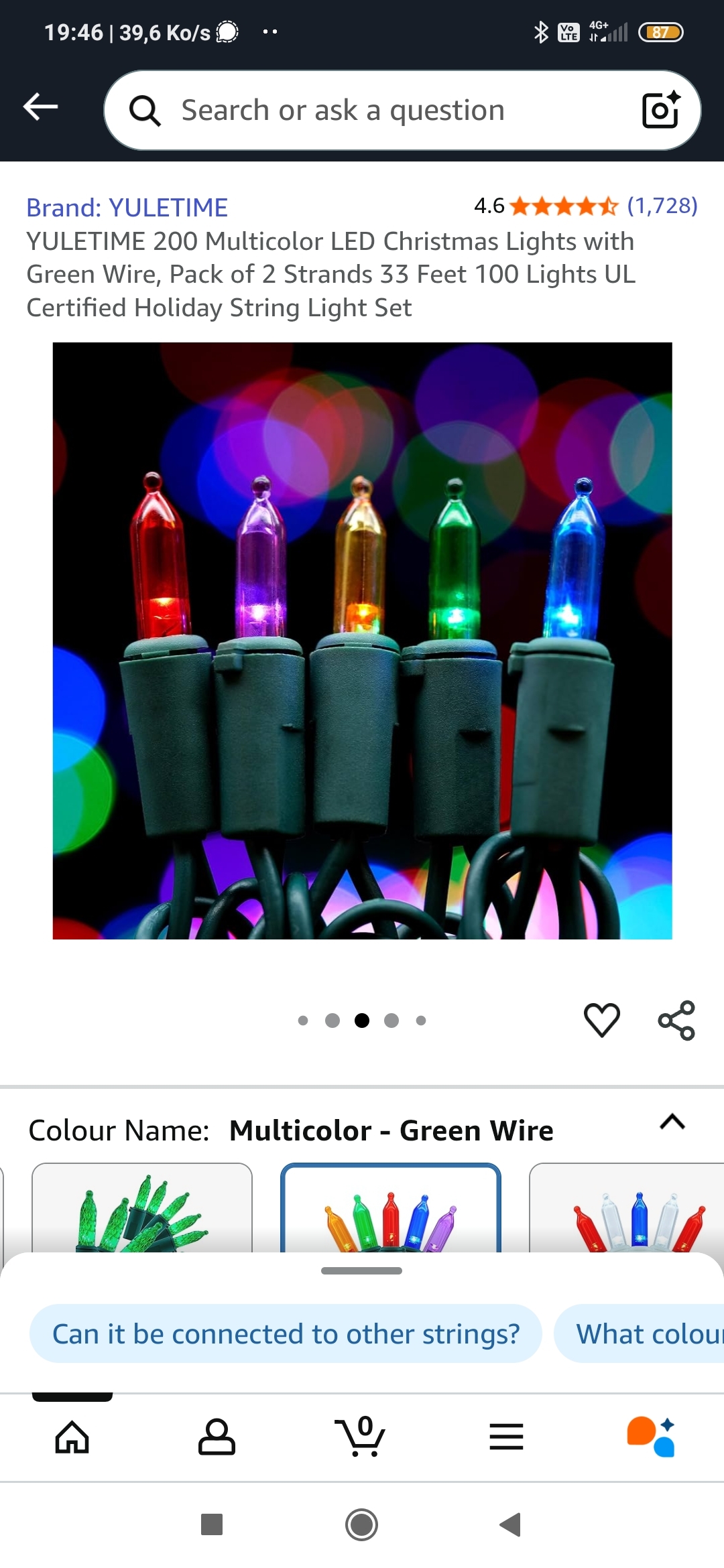Ask "Can it be connected to other strings?"
The height and width of the screenshot is (1568, 724).
click(286, 1333)
